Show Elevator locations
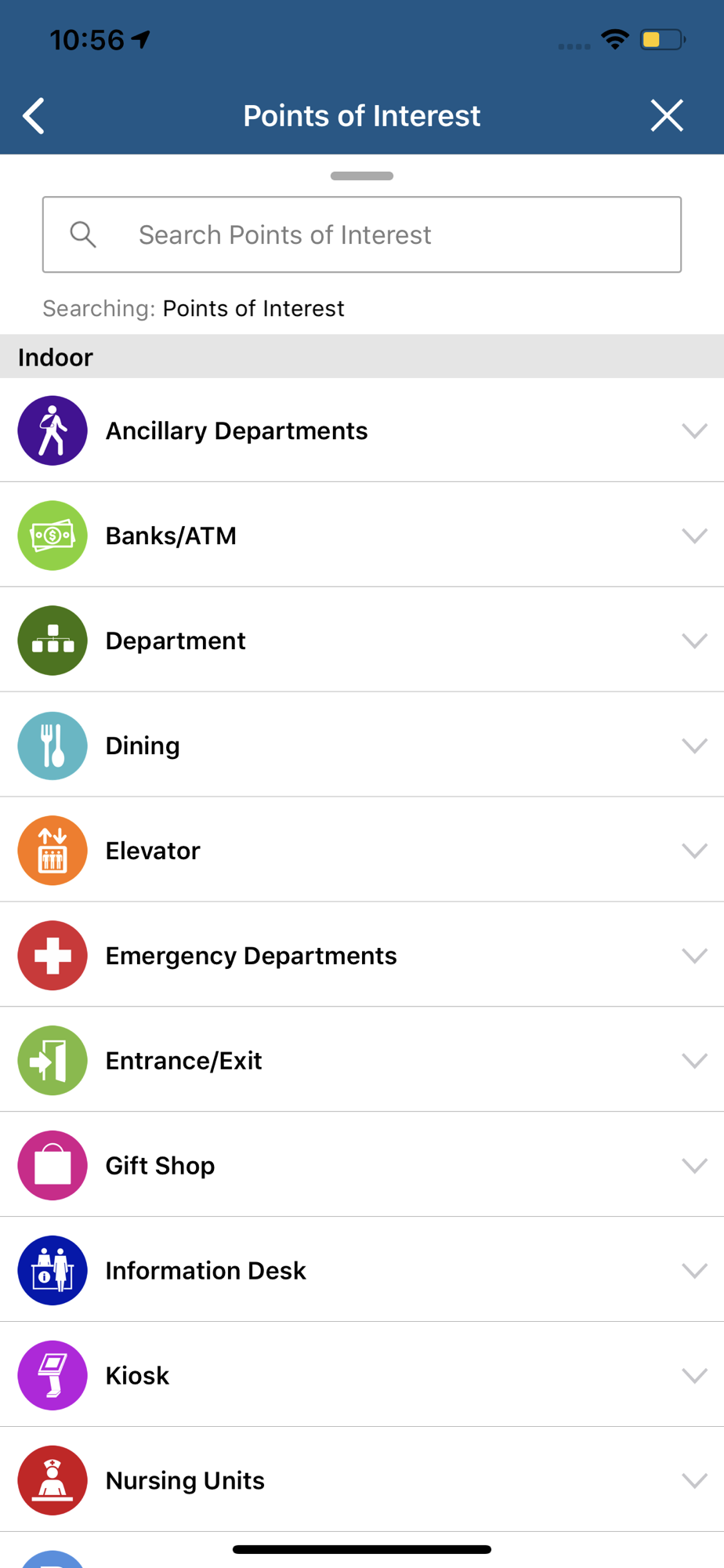 (x=362, y=851)
